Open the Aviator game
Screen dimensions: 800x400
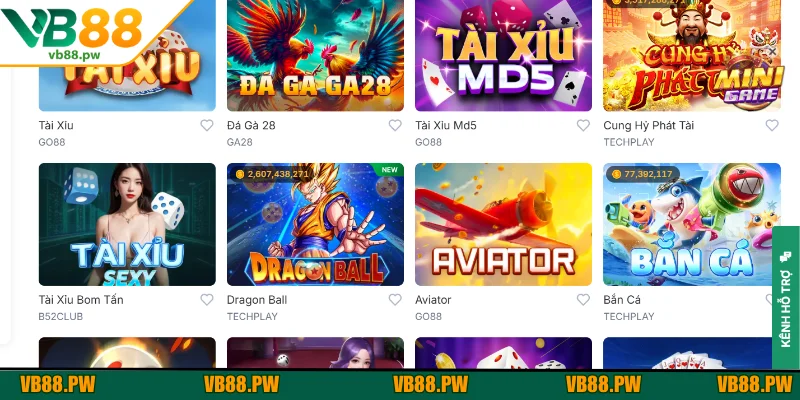pos(503,224)
